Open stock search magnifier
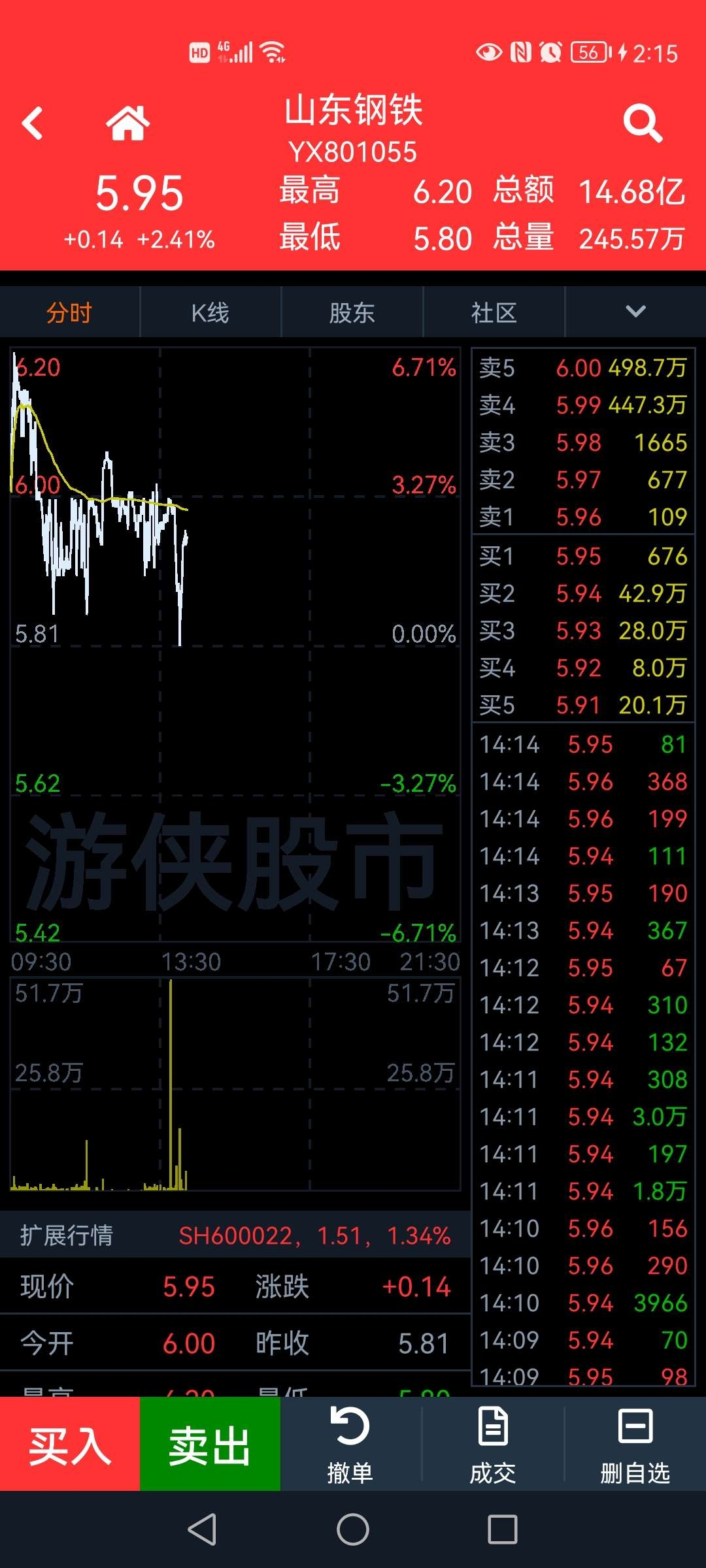The image size is (706, 1568). click(643, 123)
